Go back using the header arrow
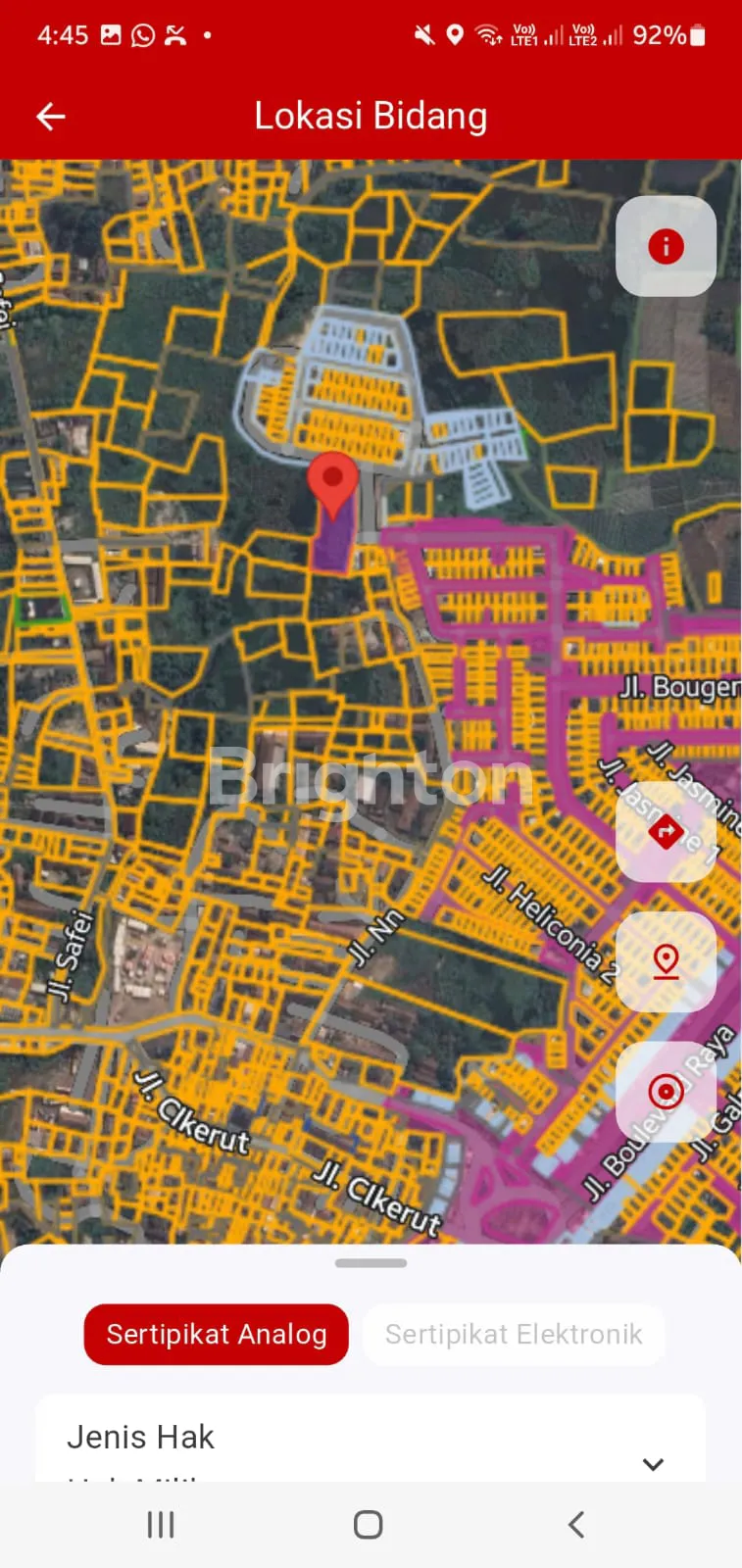Screen dimensions: 742x1568 (51, 117)
